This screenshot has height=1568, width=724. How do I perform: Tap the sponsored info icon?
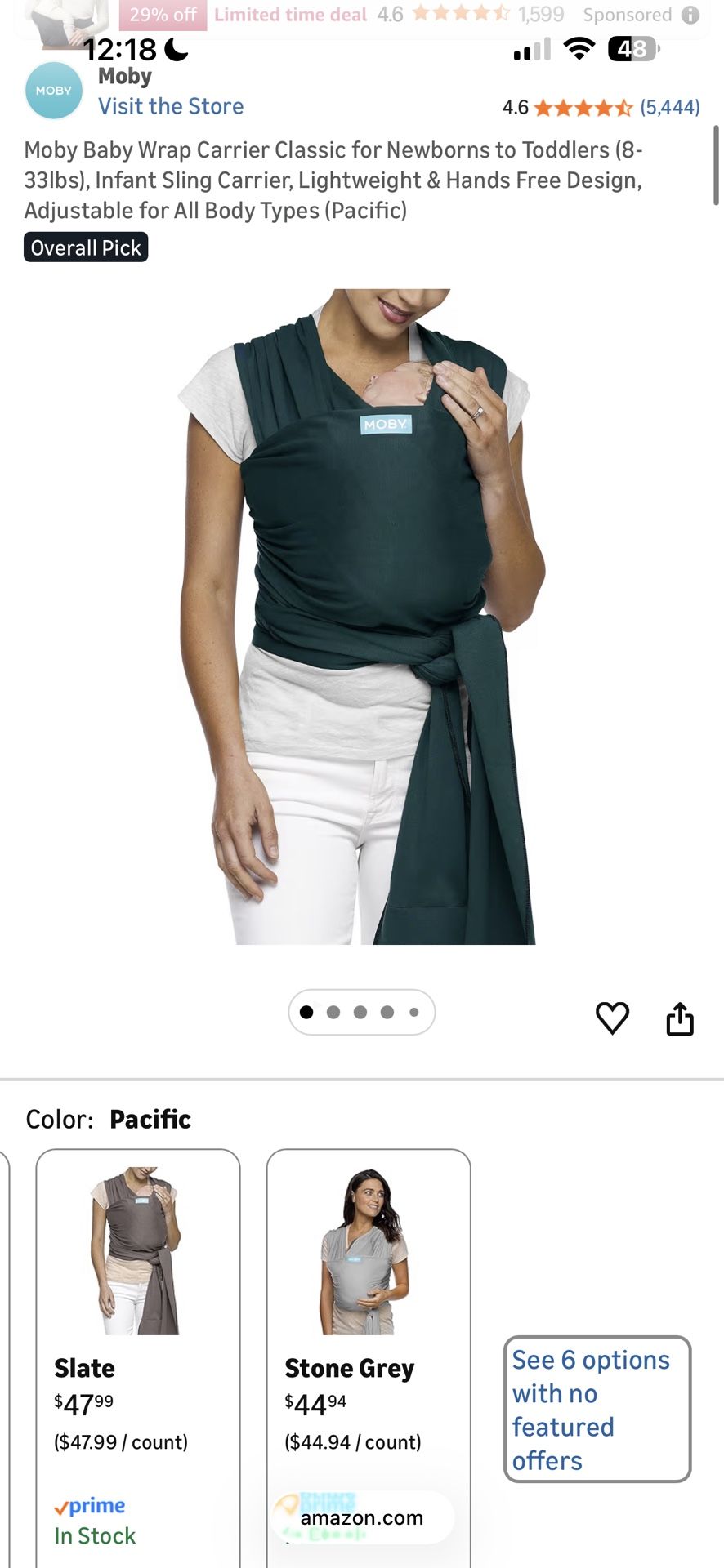pyautogui.click(x=690, y=15)
